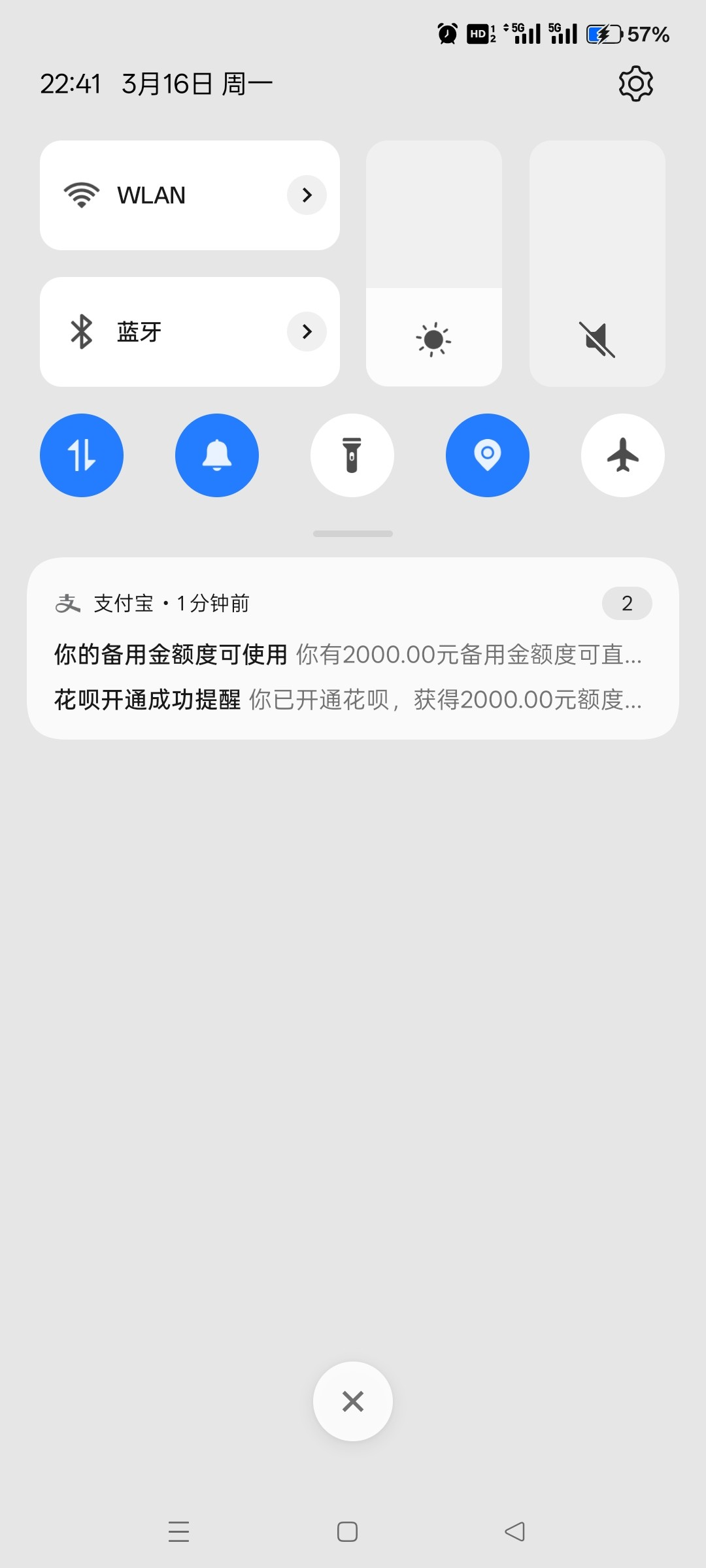Open settings via the gear icon
Image resolution: width=706 pixels, height=1568 pixels.
pyautogui.click(x=635, y=84)
